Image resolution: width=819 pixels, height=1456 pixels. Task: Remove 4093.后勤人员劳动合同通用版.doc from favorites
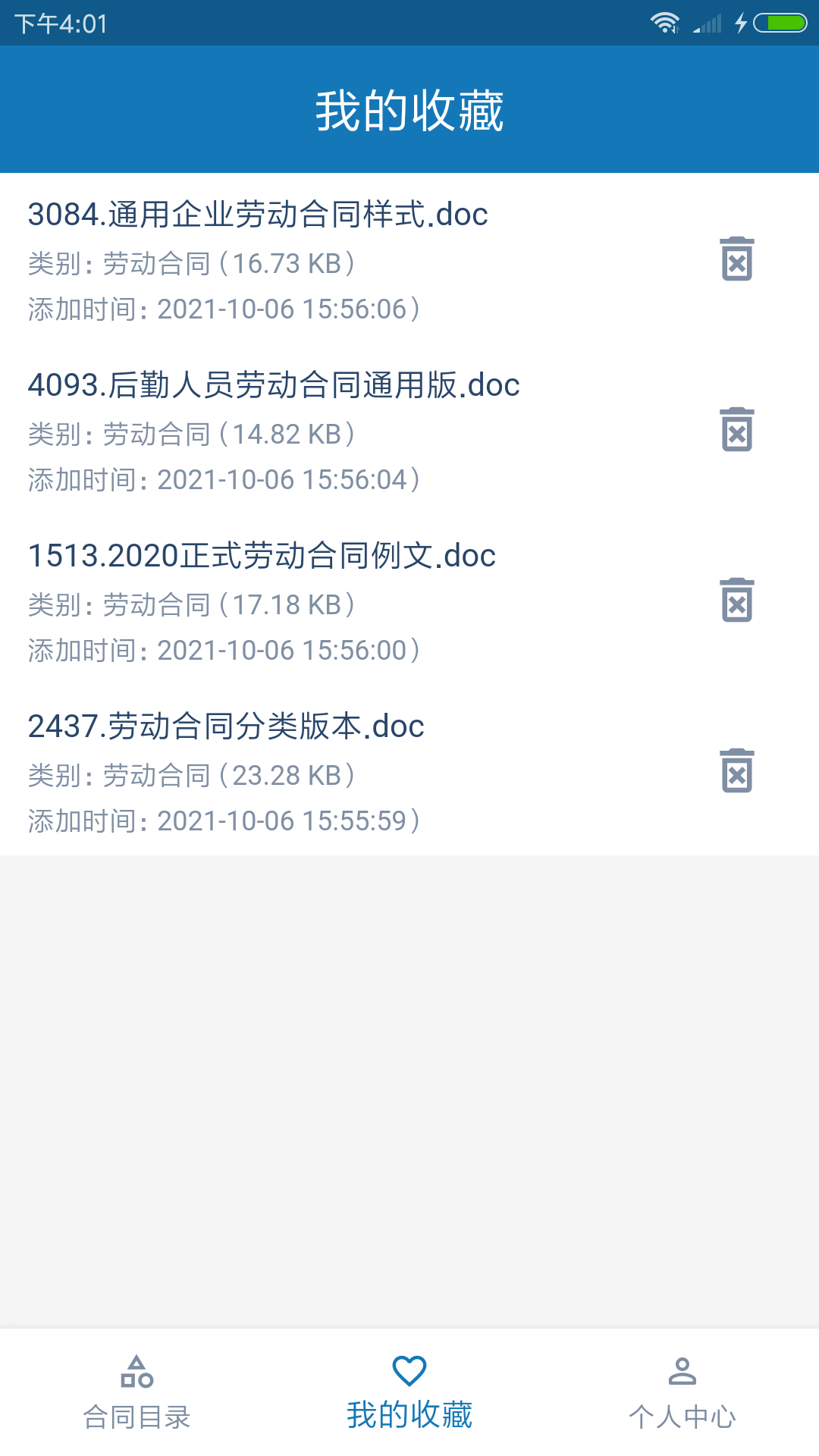(x=737, y=429)
